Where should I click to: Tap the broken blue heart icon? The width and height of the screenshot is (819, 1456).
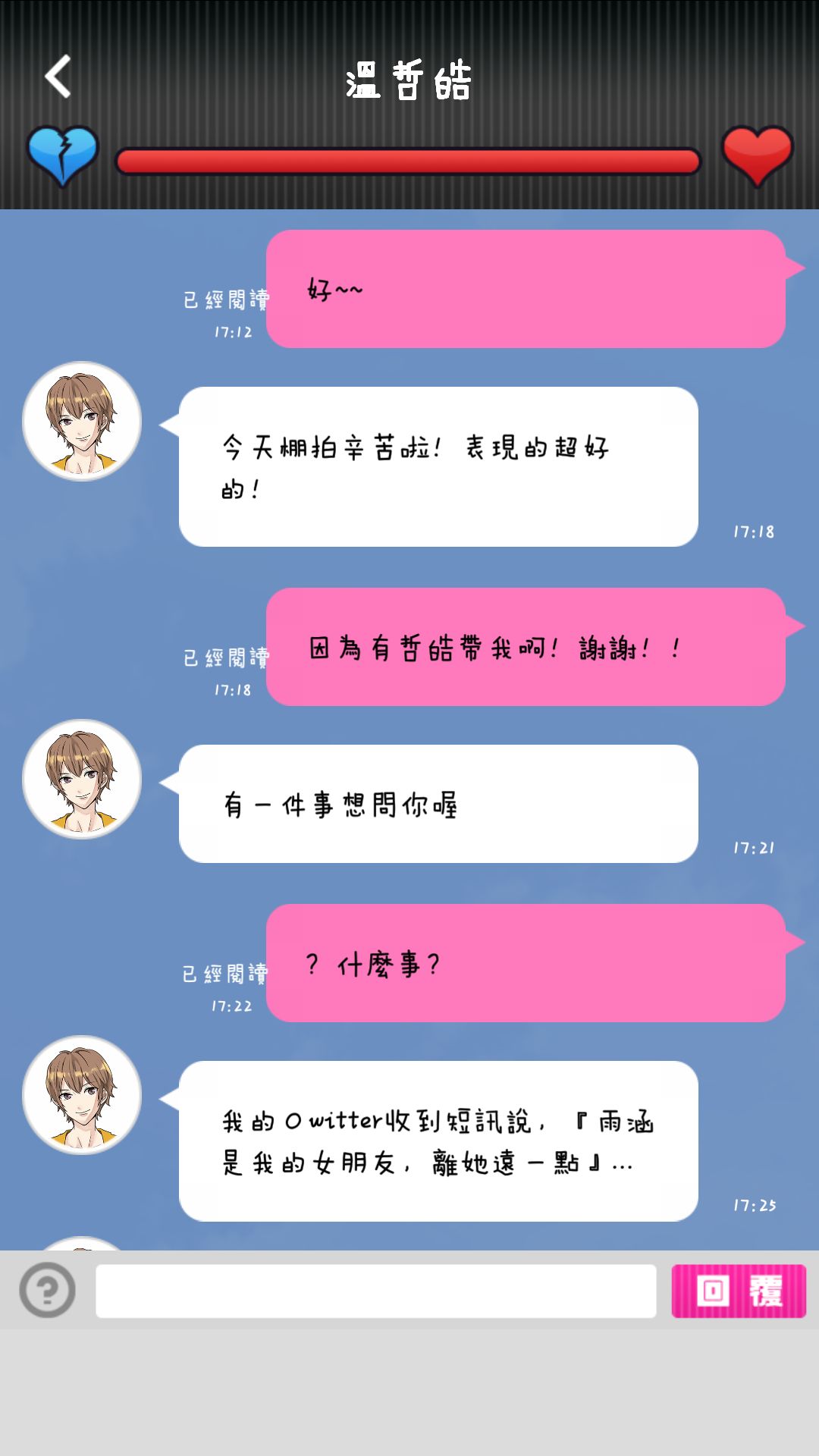[63, 155]
